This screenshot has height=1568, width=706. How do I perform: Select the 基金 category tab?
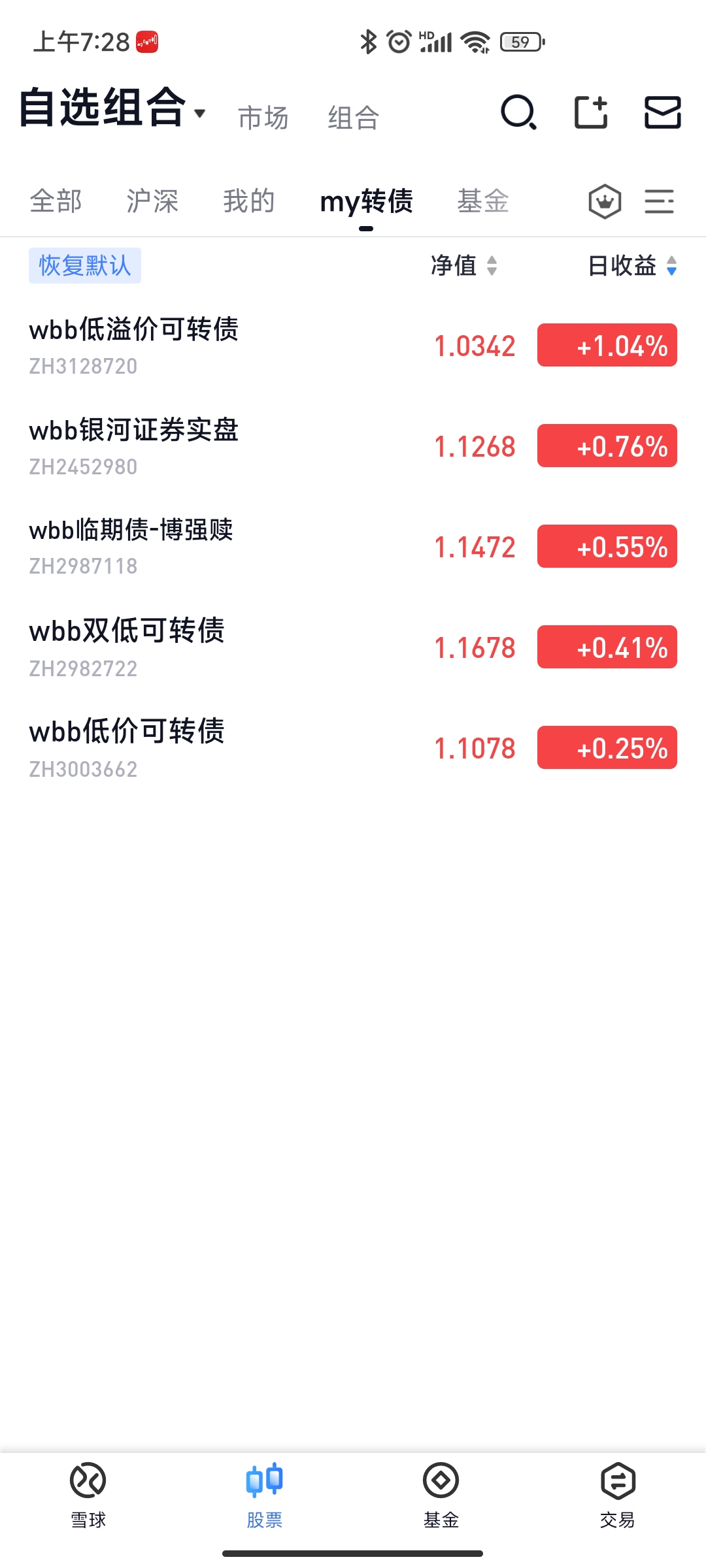click(x=483, y=201)
